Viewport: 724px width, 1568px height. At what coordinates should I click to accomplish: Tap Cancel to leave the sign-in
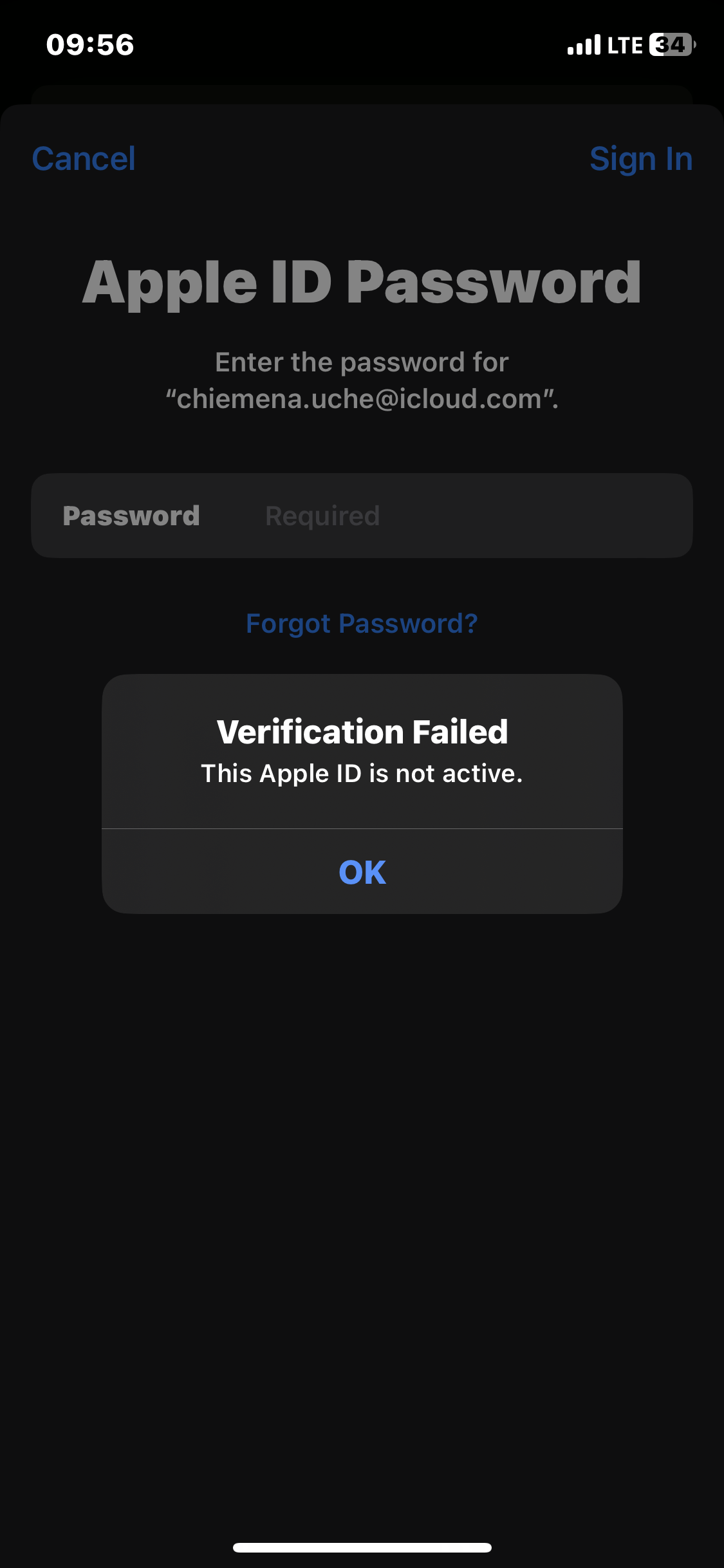coord(84,159)
